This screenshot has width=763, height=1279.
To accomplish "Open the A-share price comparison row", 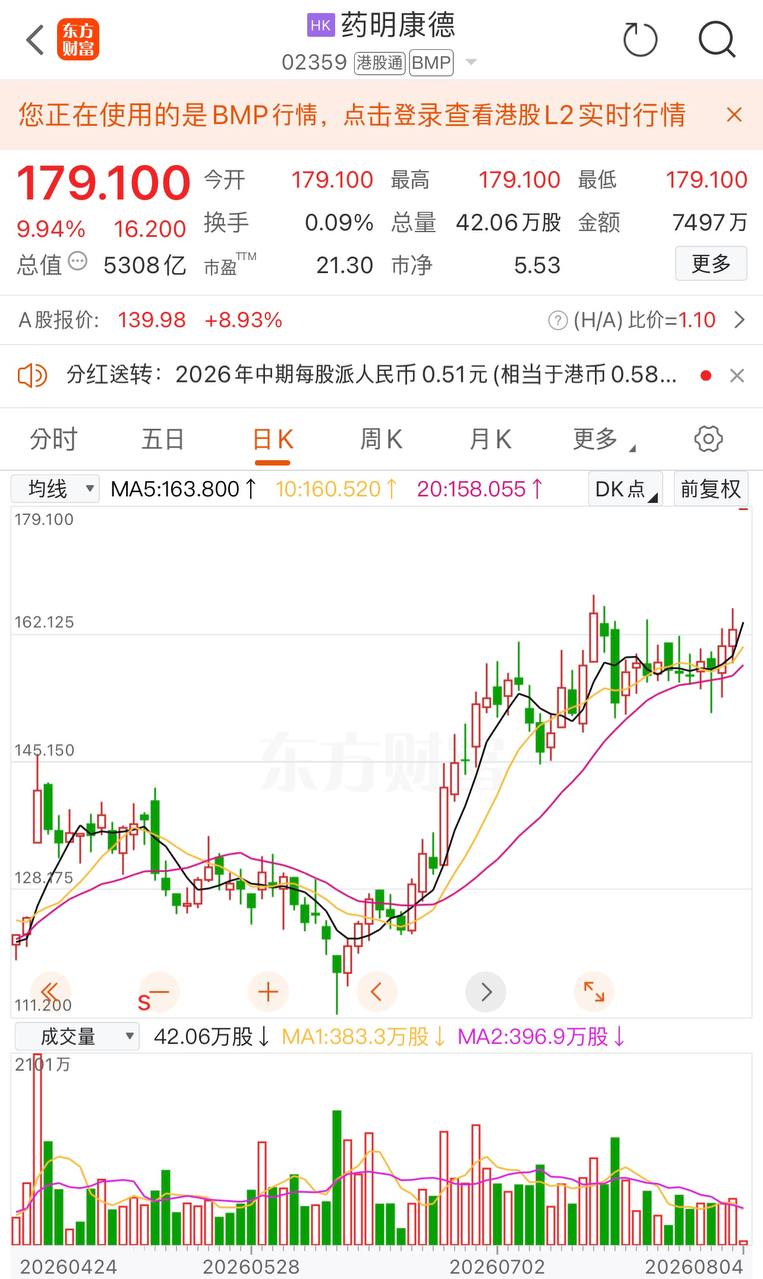I will (x=381, y=320).
